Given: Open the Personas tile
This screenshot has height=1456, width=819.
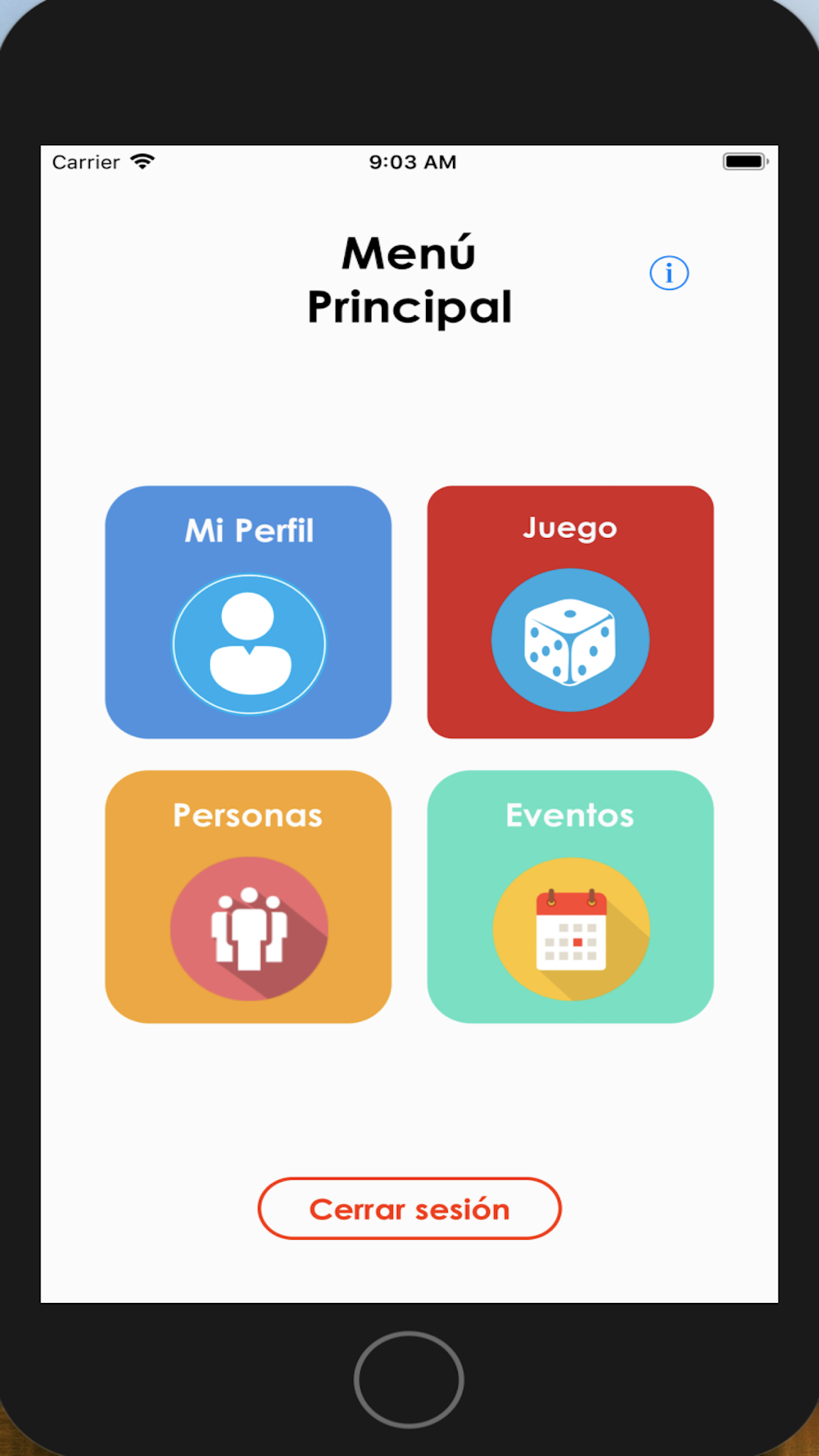Looking at the screenshot, I should coord(248,896).
